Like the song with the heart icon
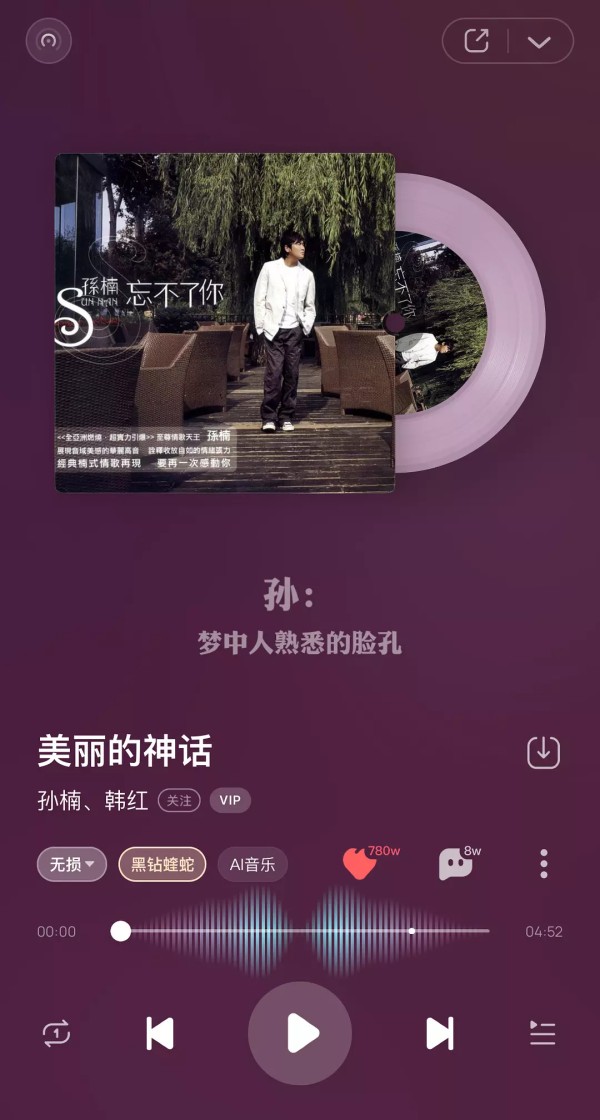This screenshot has width=600, height=1120. click(358, 864)
